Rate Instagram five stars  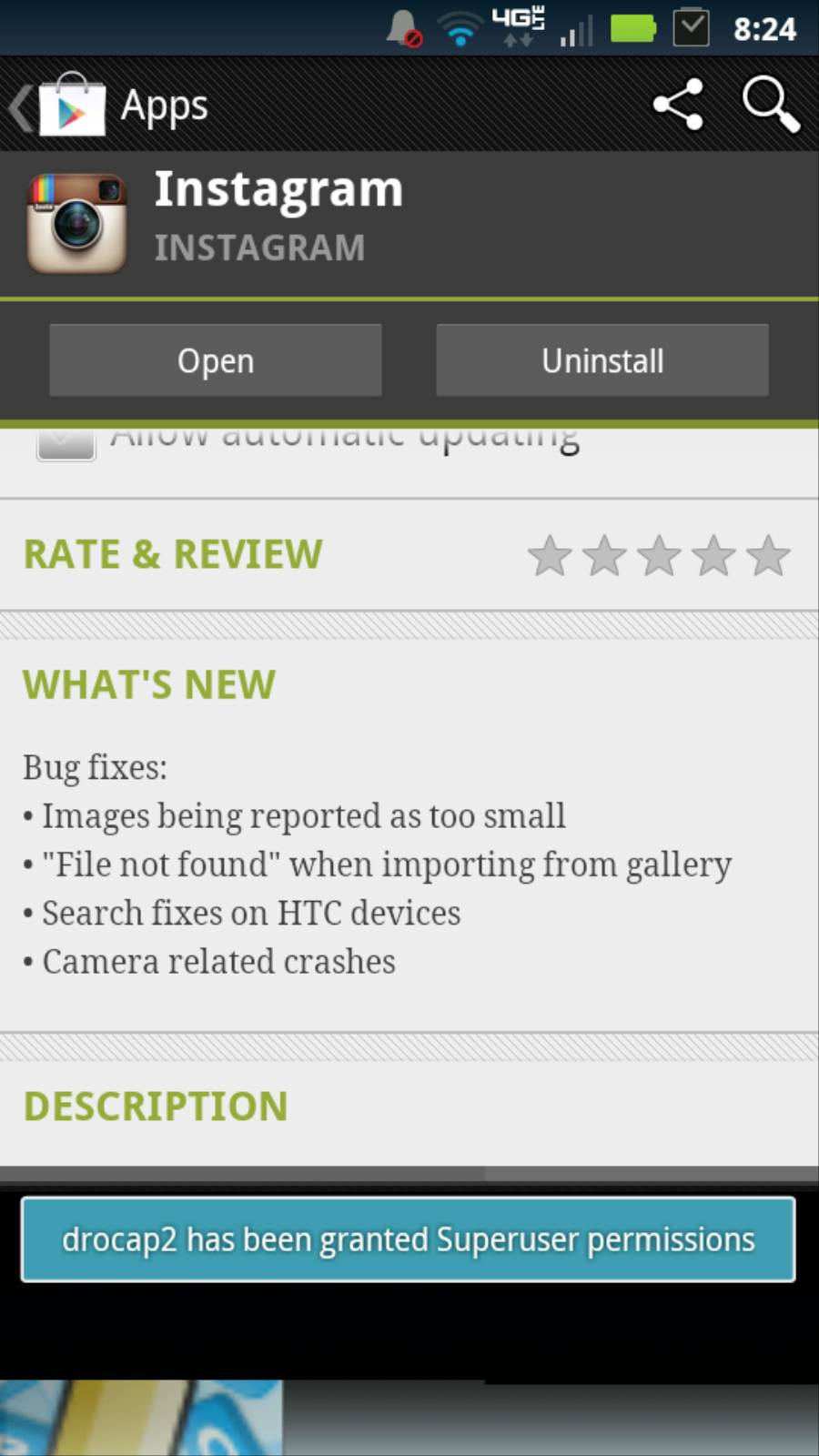[x=769, y=555]
